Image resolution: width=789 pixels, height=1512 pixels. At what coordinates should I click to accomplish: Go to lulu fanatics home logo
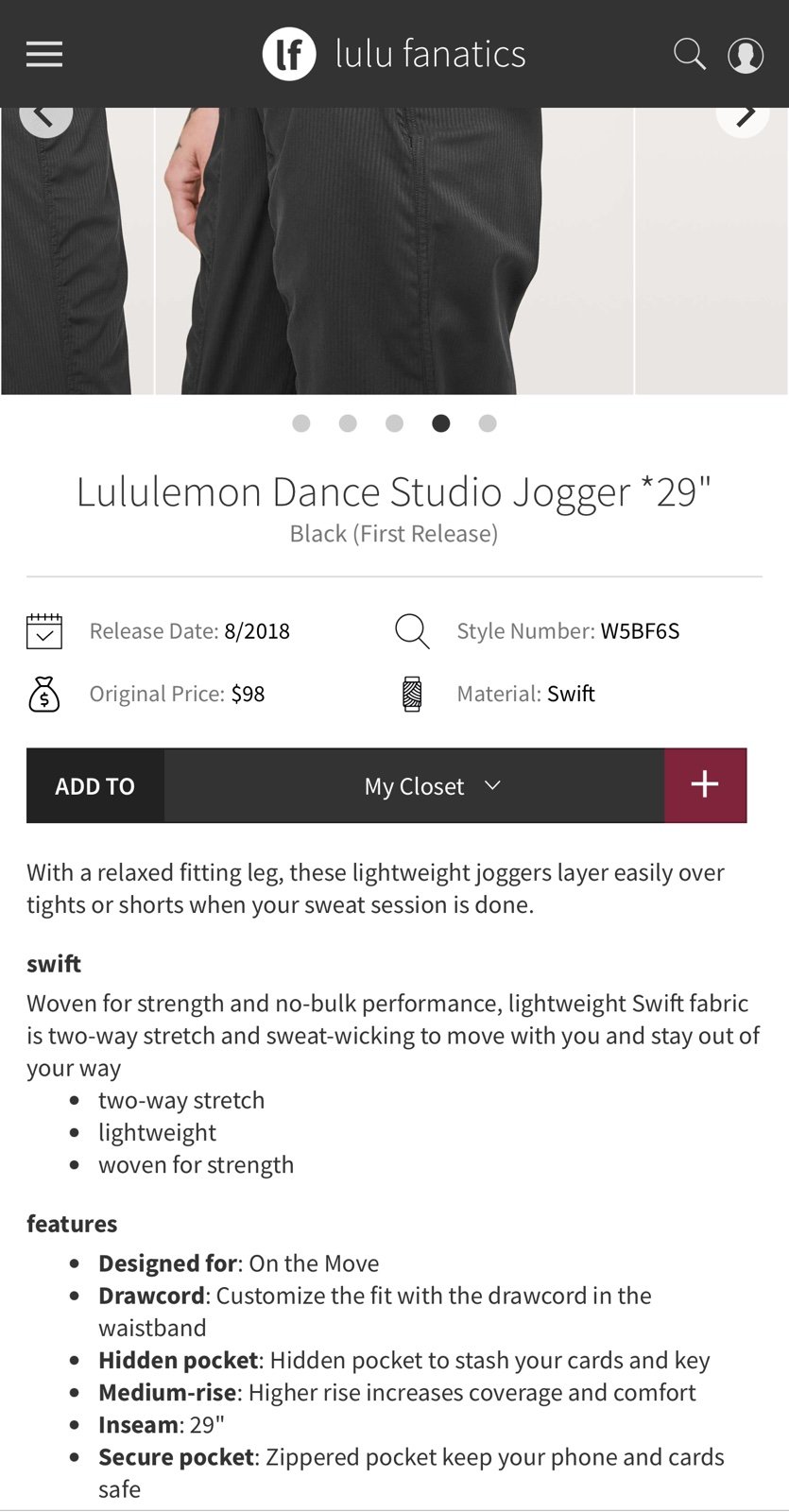(394, 54)
